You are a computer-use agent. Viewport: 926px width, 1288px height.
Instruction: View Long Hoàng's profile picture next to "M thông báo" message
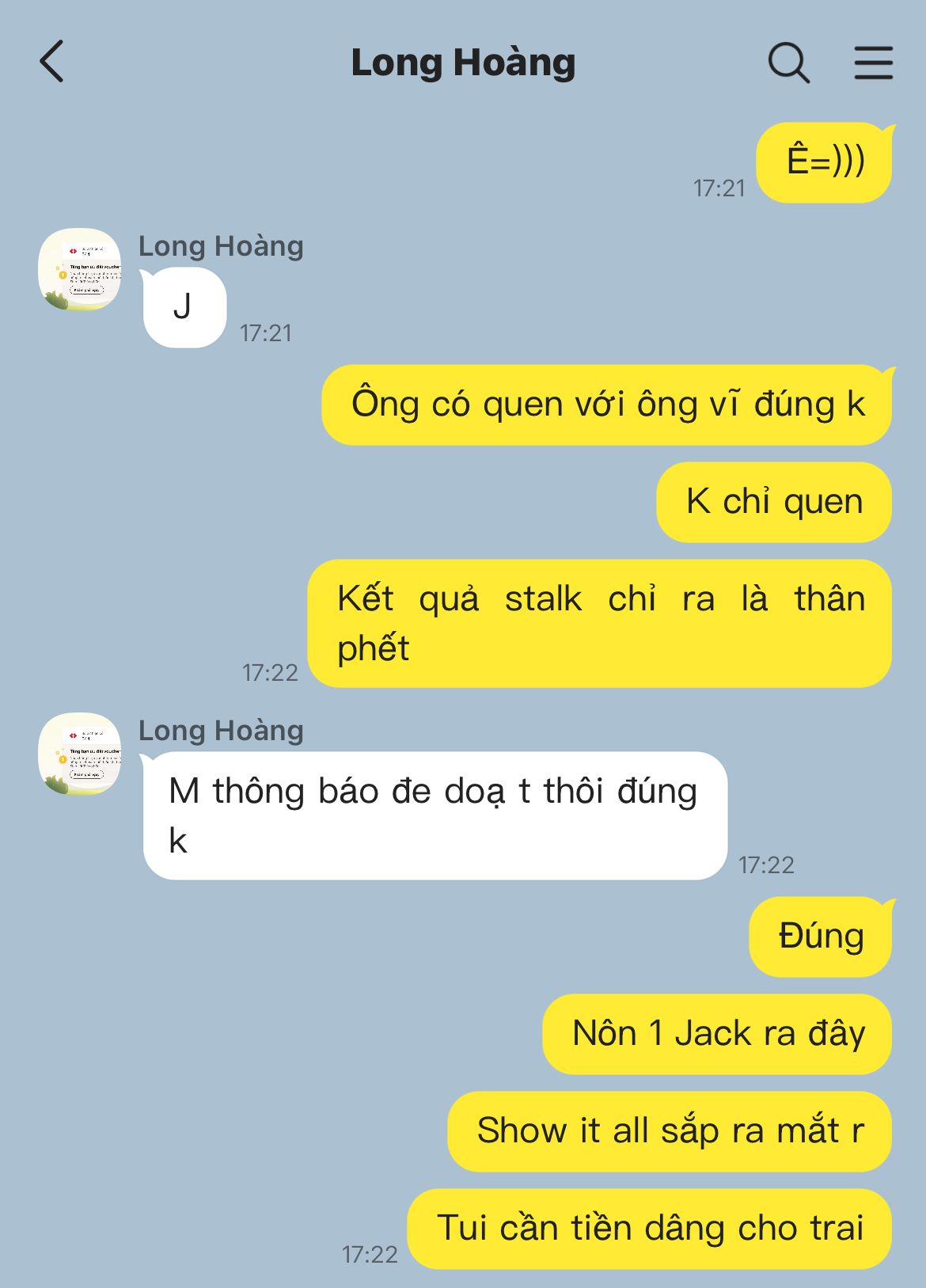pyautogui.click(x=80, y=754)
